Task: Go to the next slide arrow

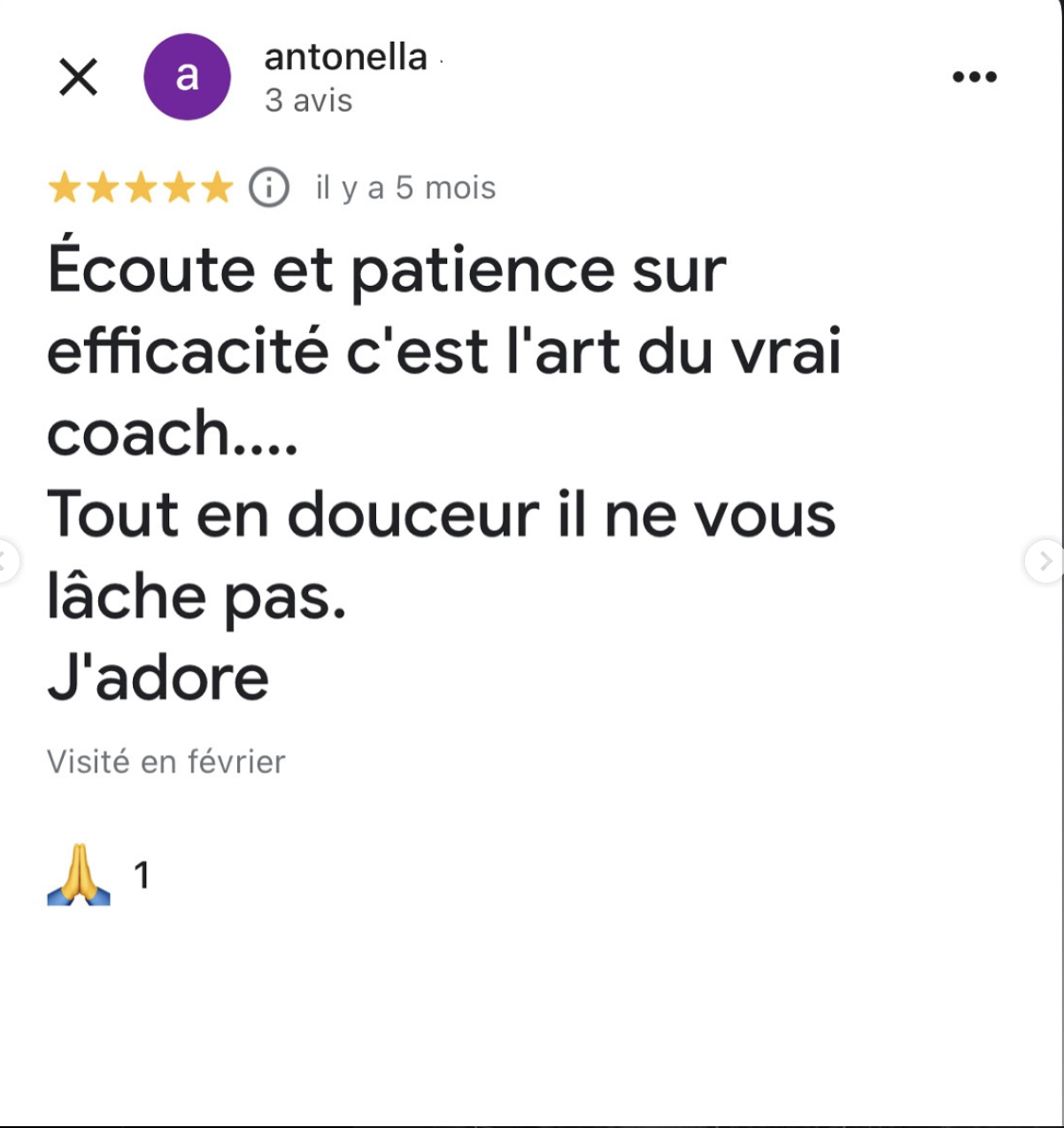Action: 1045,561
